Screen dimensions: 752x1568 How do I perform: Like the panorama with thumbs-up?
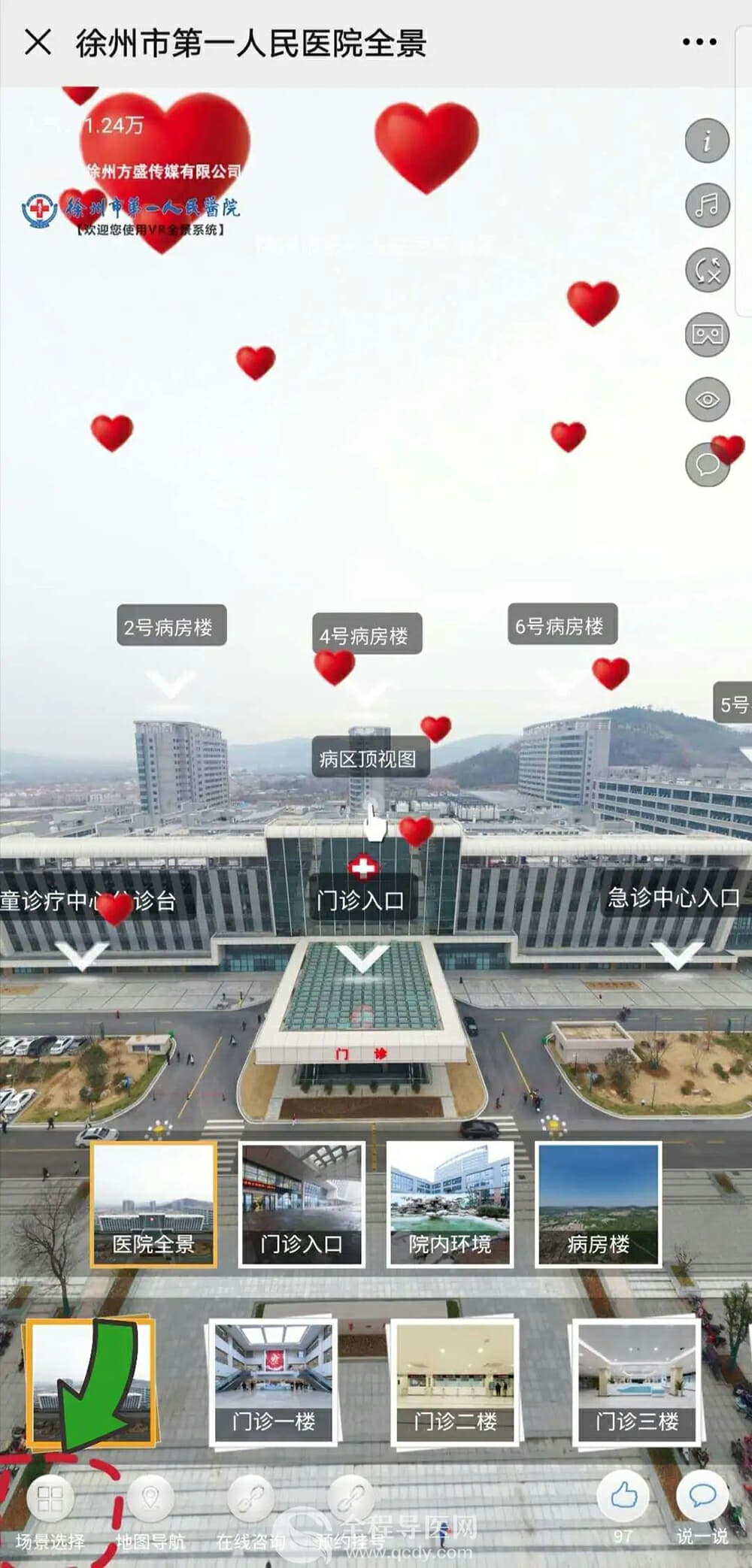[623, 1497]
